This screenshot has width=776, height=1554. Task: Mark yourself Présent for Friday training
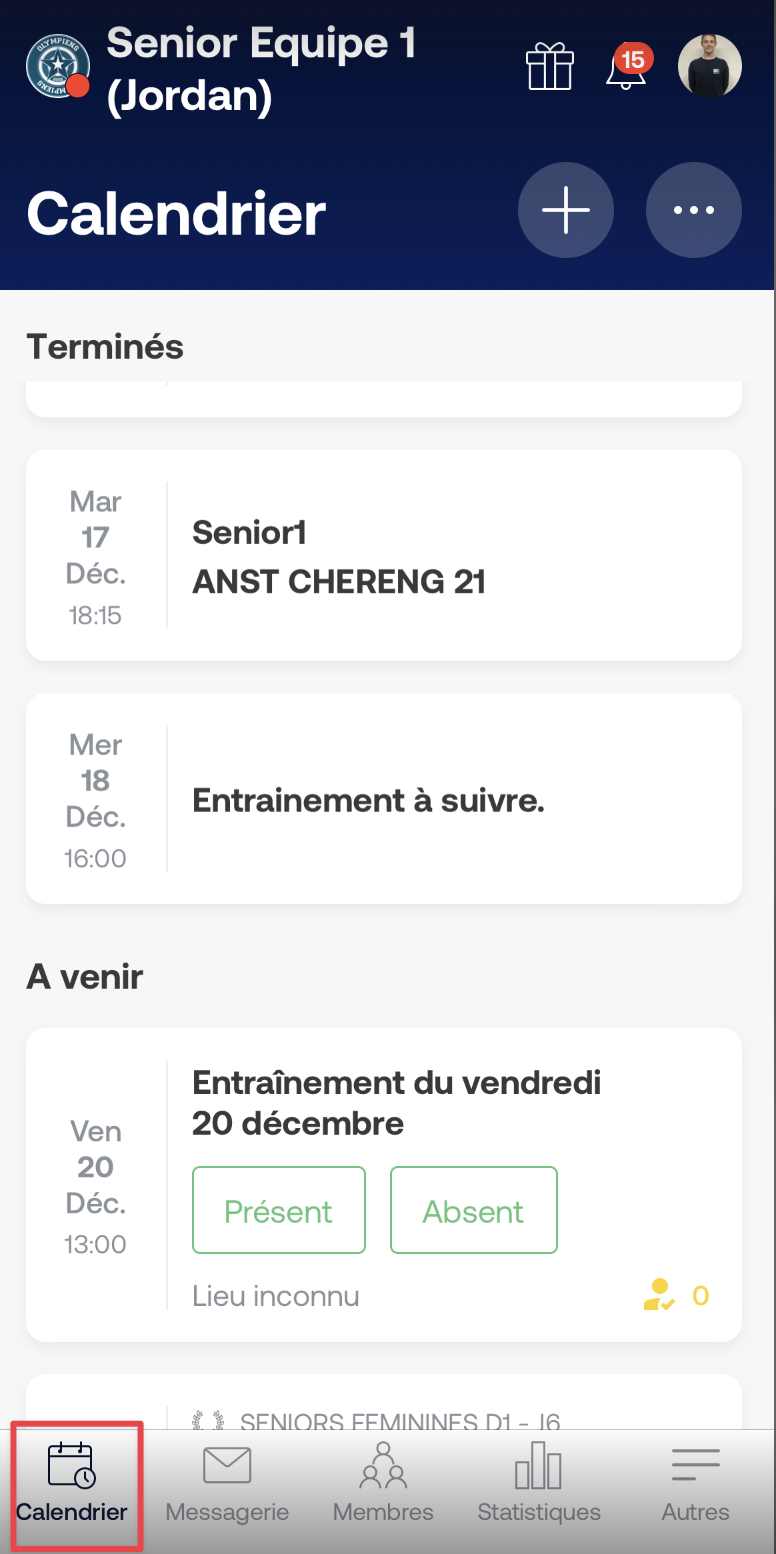(279, 1210)
